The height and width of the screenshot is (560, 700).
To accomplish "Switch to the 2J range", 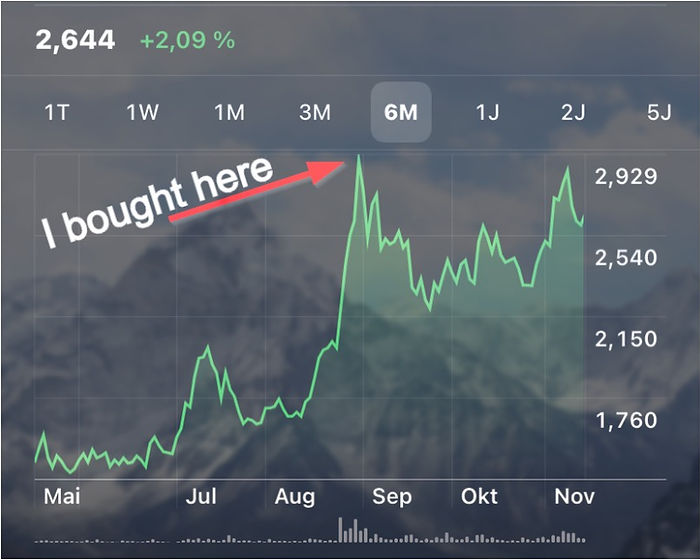I will point(573,112).
